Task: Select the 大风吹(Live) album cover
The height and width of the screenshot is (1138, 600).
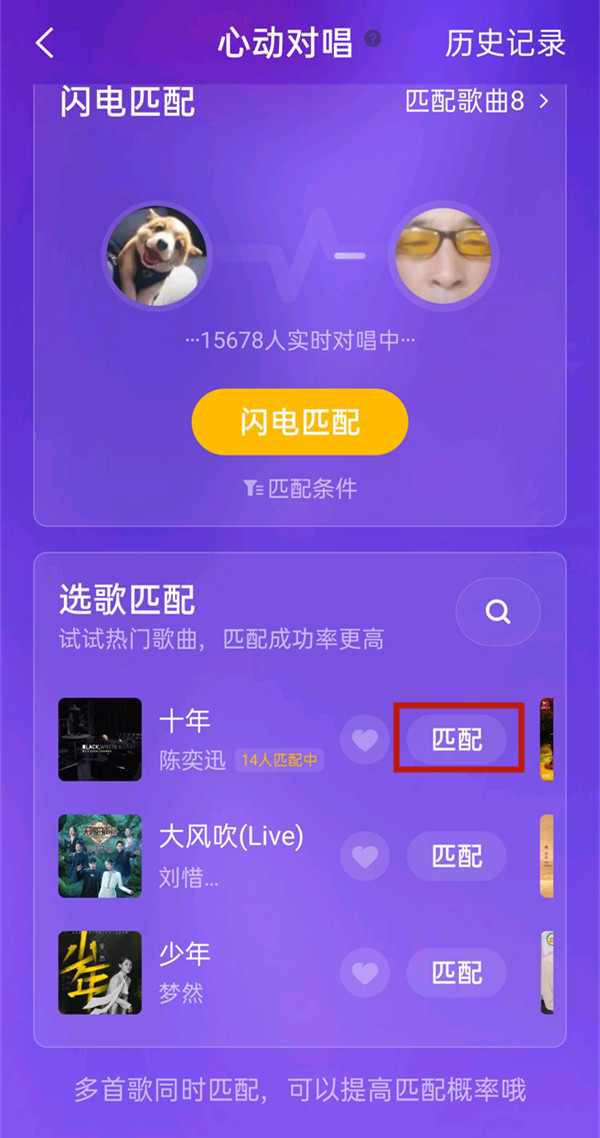Action: (100, 856)
